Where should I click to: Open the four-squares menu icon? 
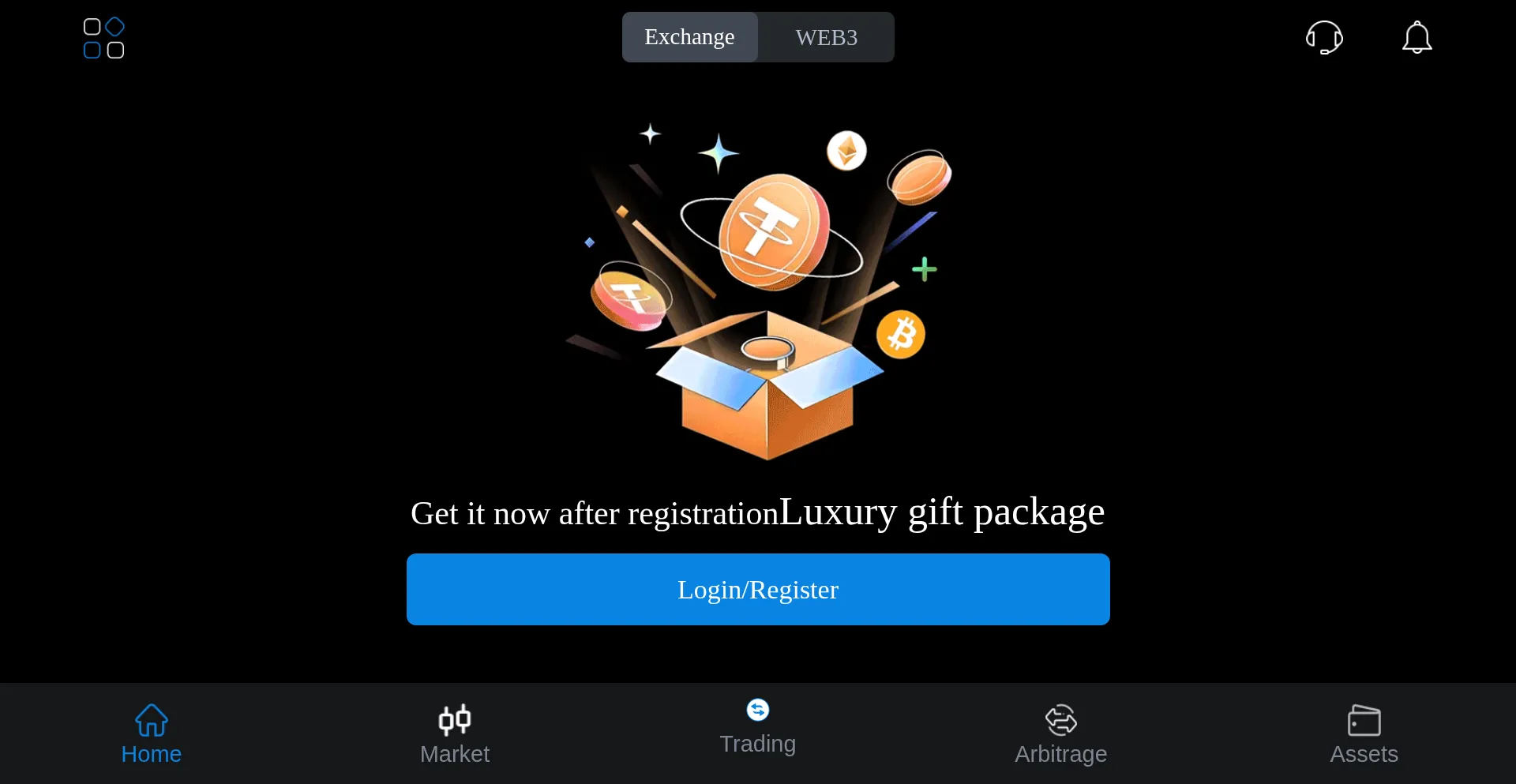click(x=103, y=38)
